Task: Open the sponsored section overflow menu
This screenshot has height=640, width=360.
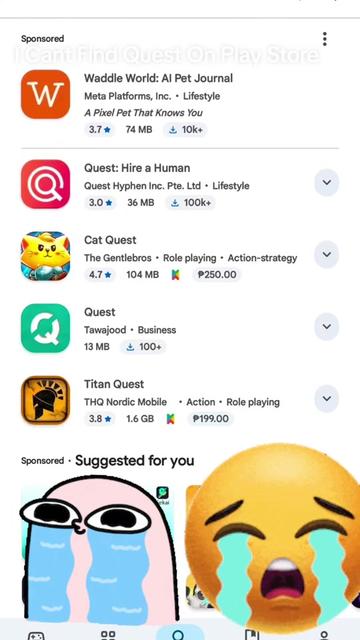Action: 324,39
